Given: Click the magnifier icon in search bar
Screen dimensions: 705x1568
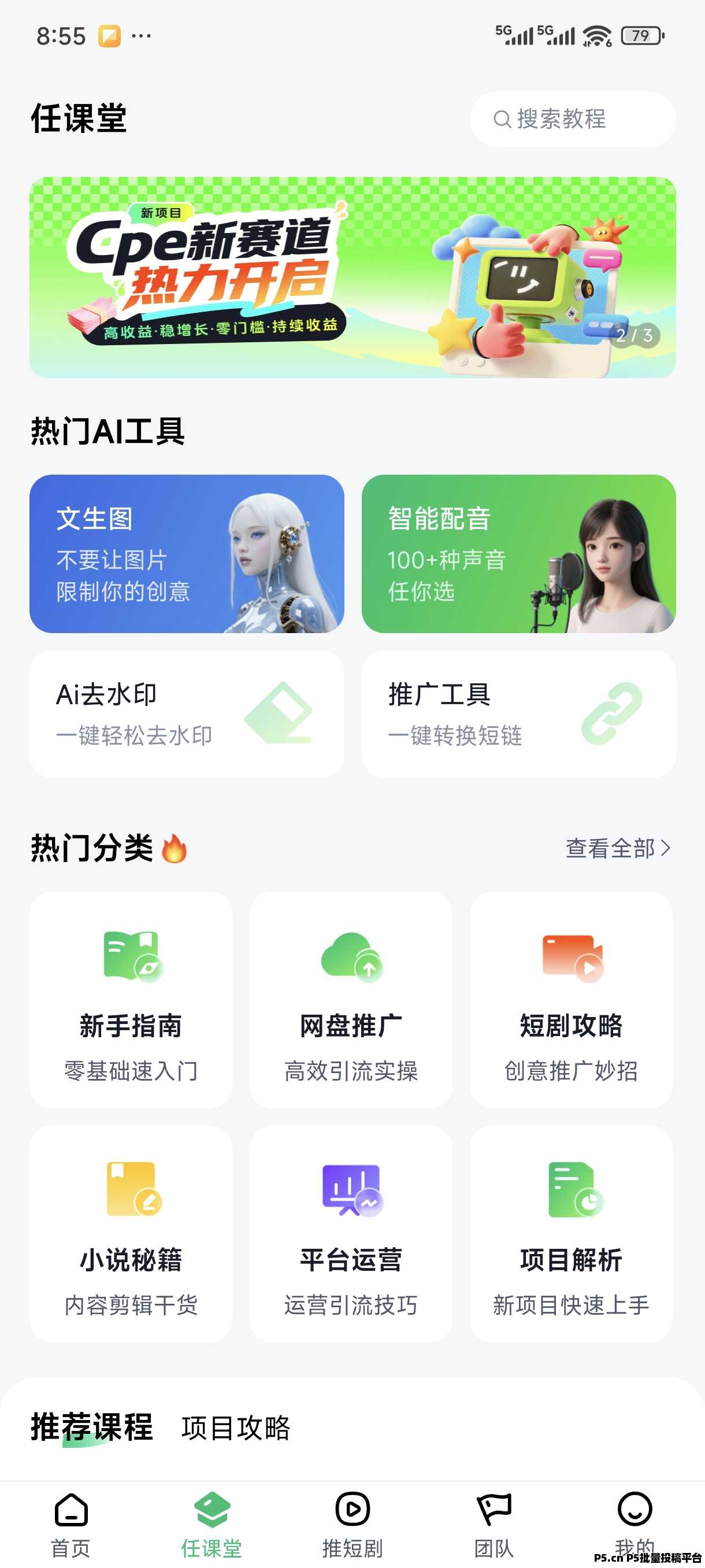Looking at the screenshot, I should click(x=502, y=119).
